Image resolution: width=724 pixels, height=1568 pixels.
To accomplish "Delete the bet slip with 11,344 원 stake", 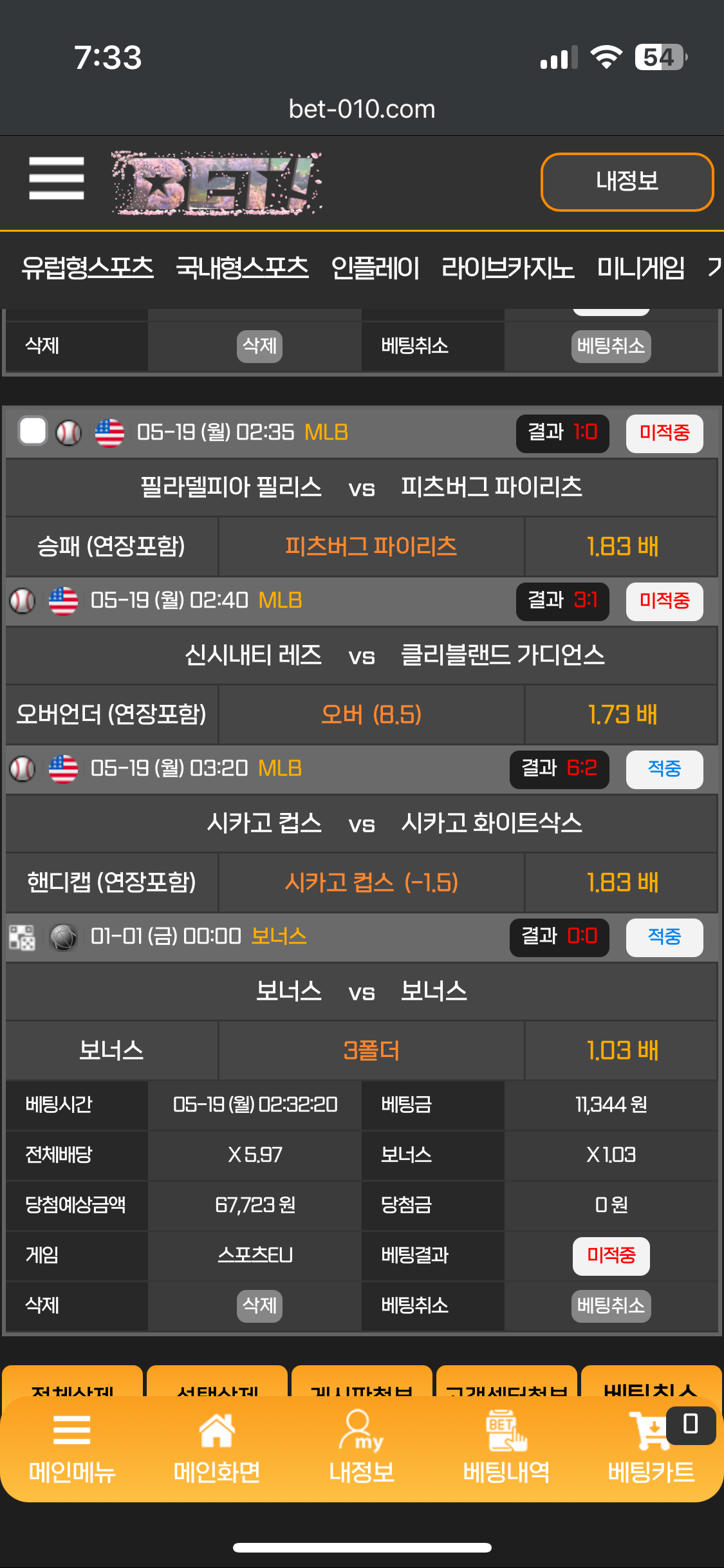I will 259,1305.
